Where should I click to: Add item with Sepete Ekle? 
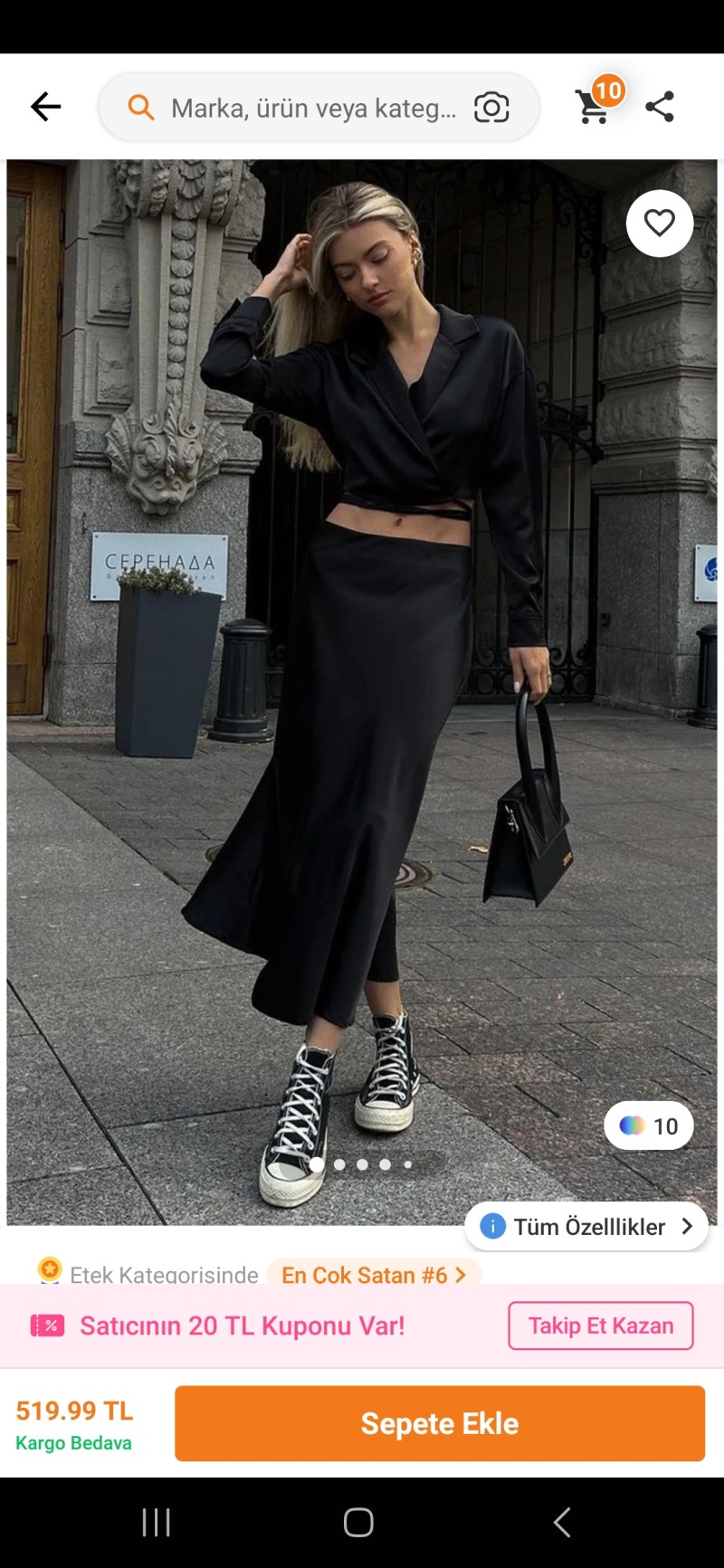439,1423
